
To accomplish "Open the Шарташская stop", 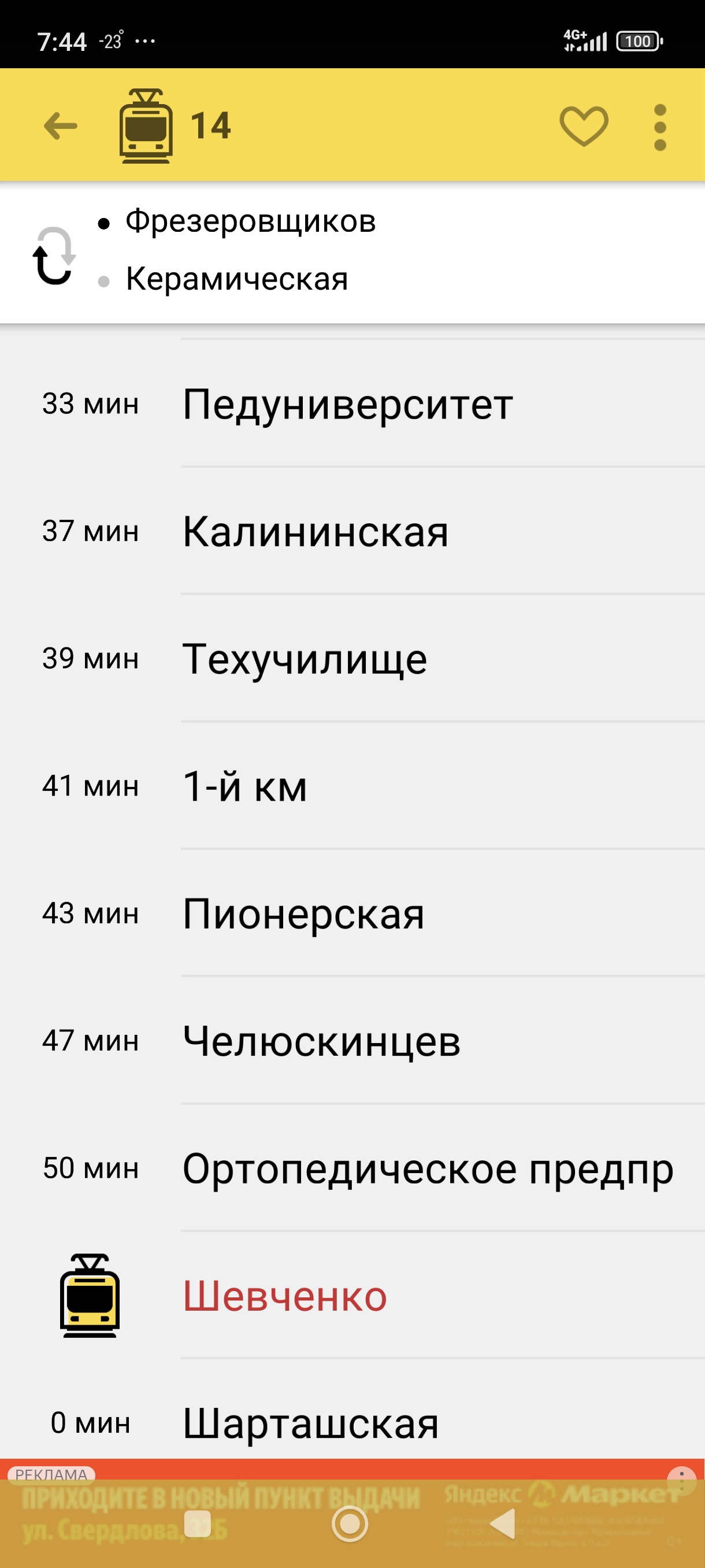I will tap(310, 1423).
